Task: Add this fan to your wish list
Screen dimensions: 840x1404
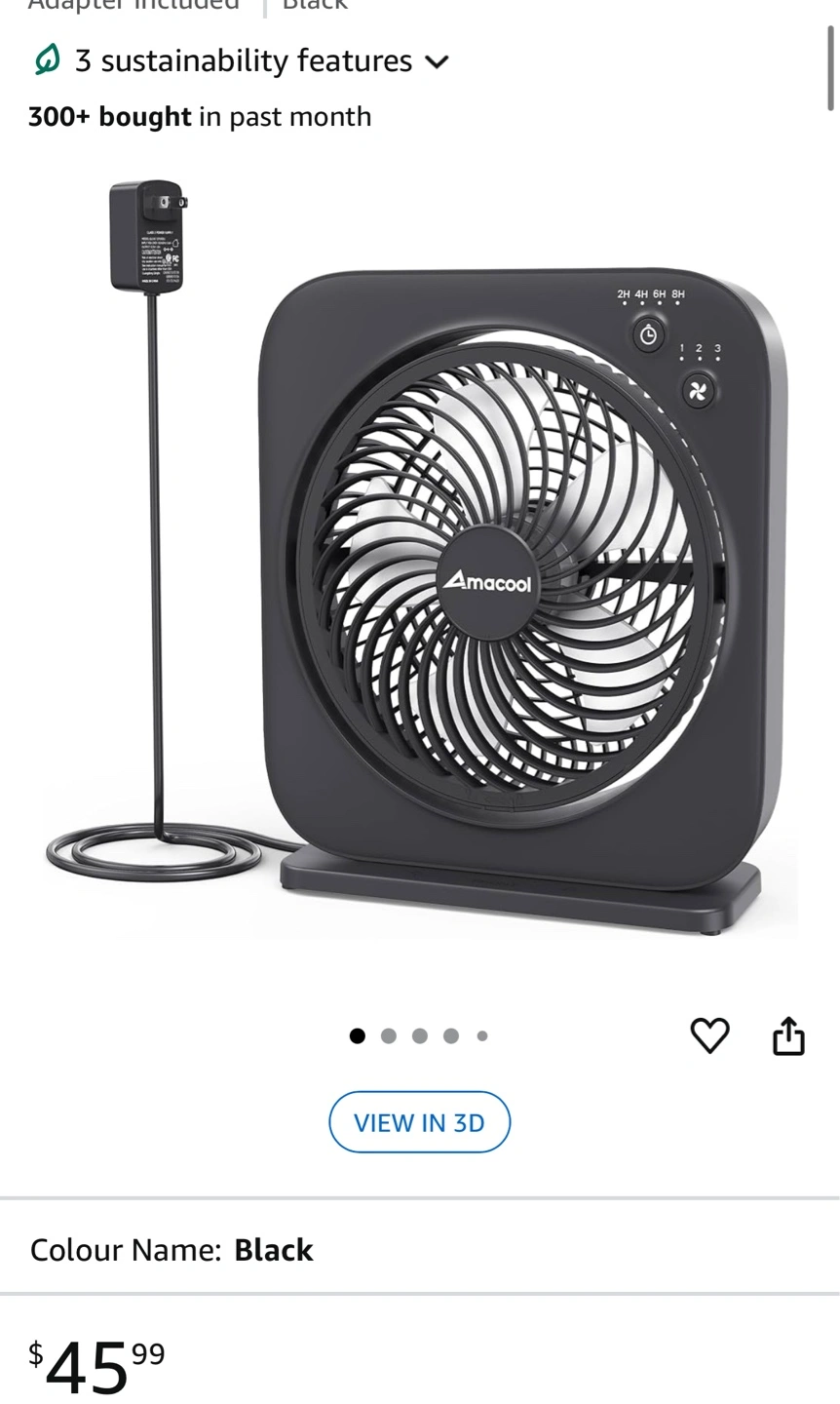Action: pos(709,1035)
